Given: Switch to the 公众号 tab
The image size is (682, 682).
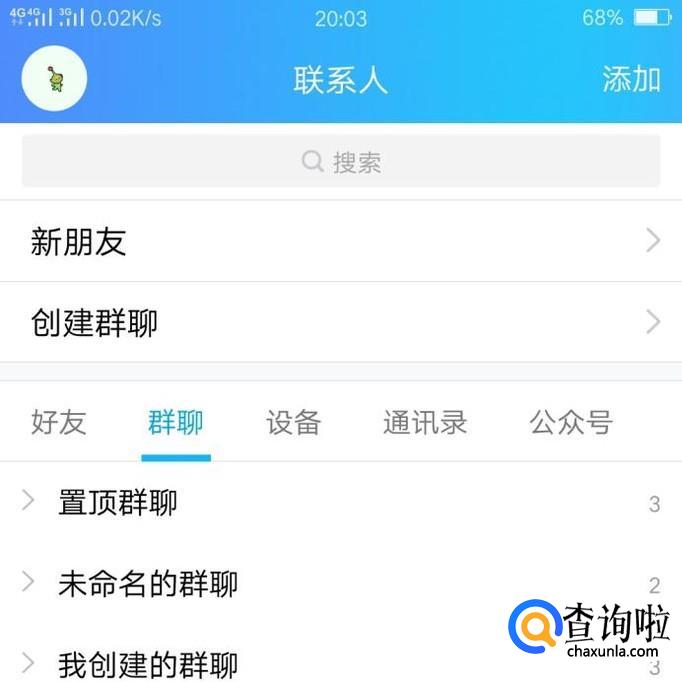Looking at the screenshot, I should tap(570, 422).
